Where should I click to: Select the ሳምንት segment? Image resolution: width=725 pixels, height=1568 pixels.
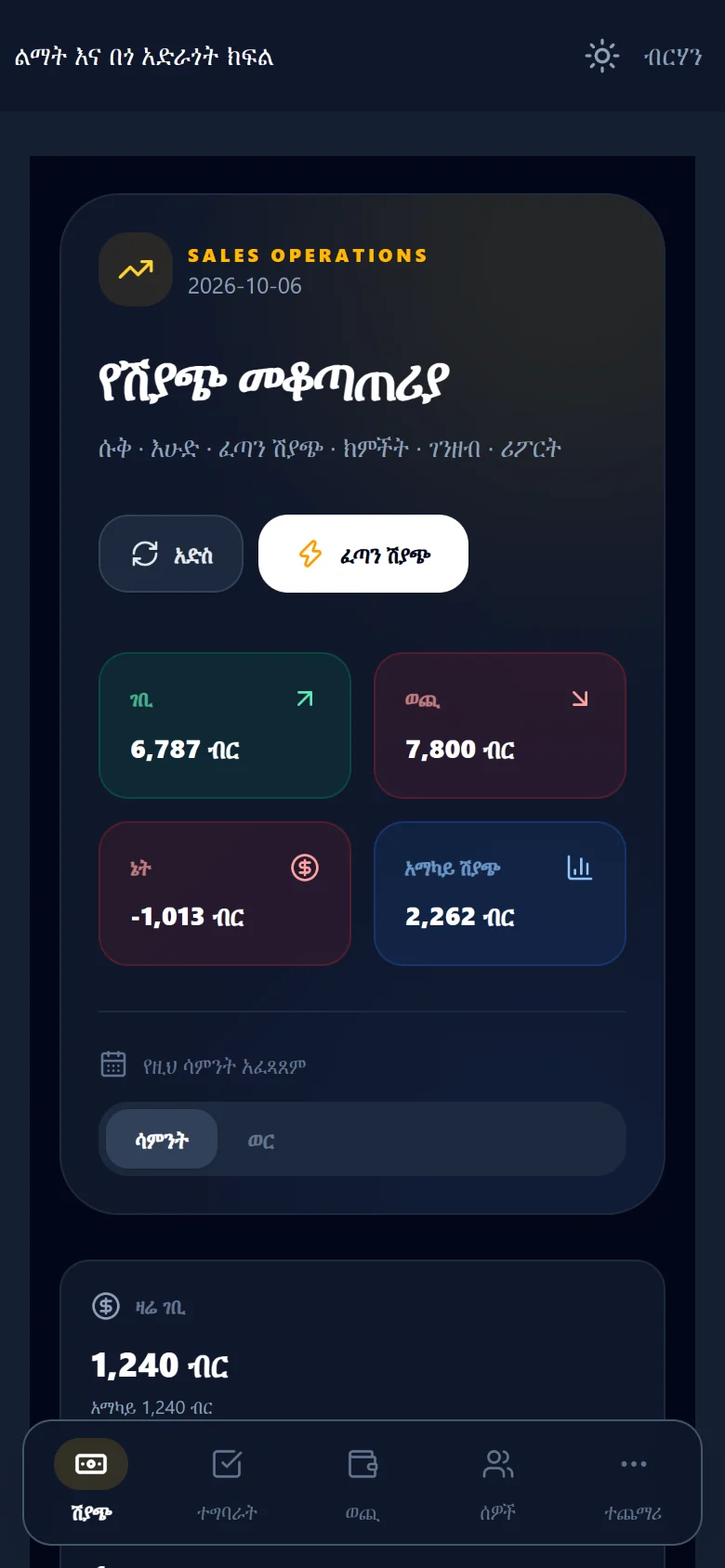(162, 1139)
